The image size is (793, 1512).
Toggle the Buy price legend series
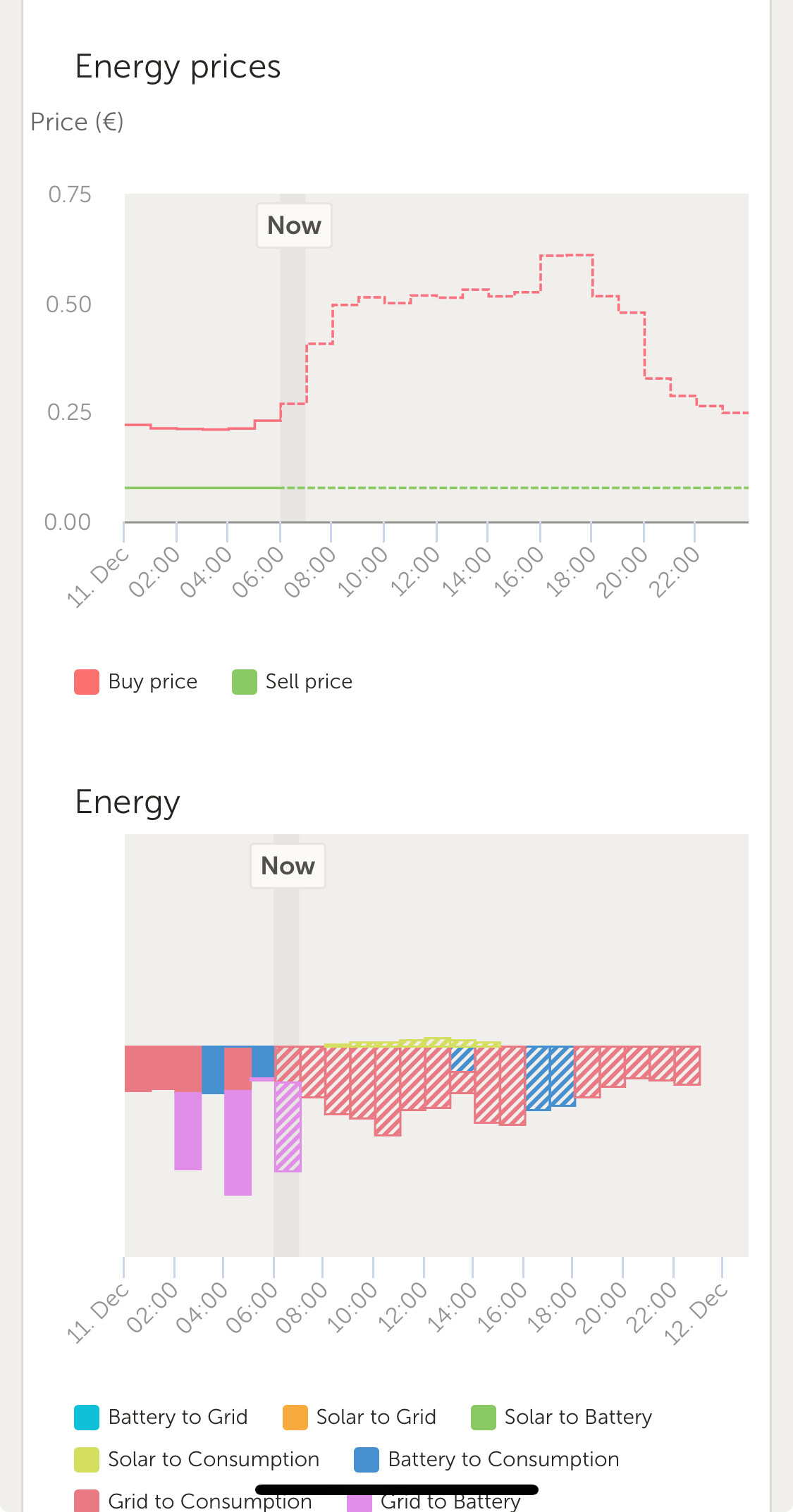[x=136, y=681]
